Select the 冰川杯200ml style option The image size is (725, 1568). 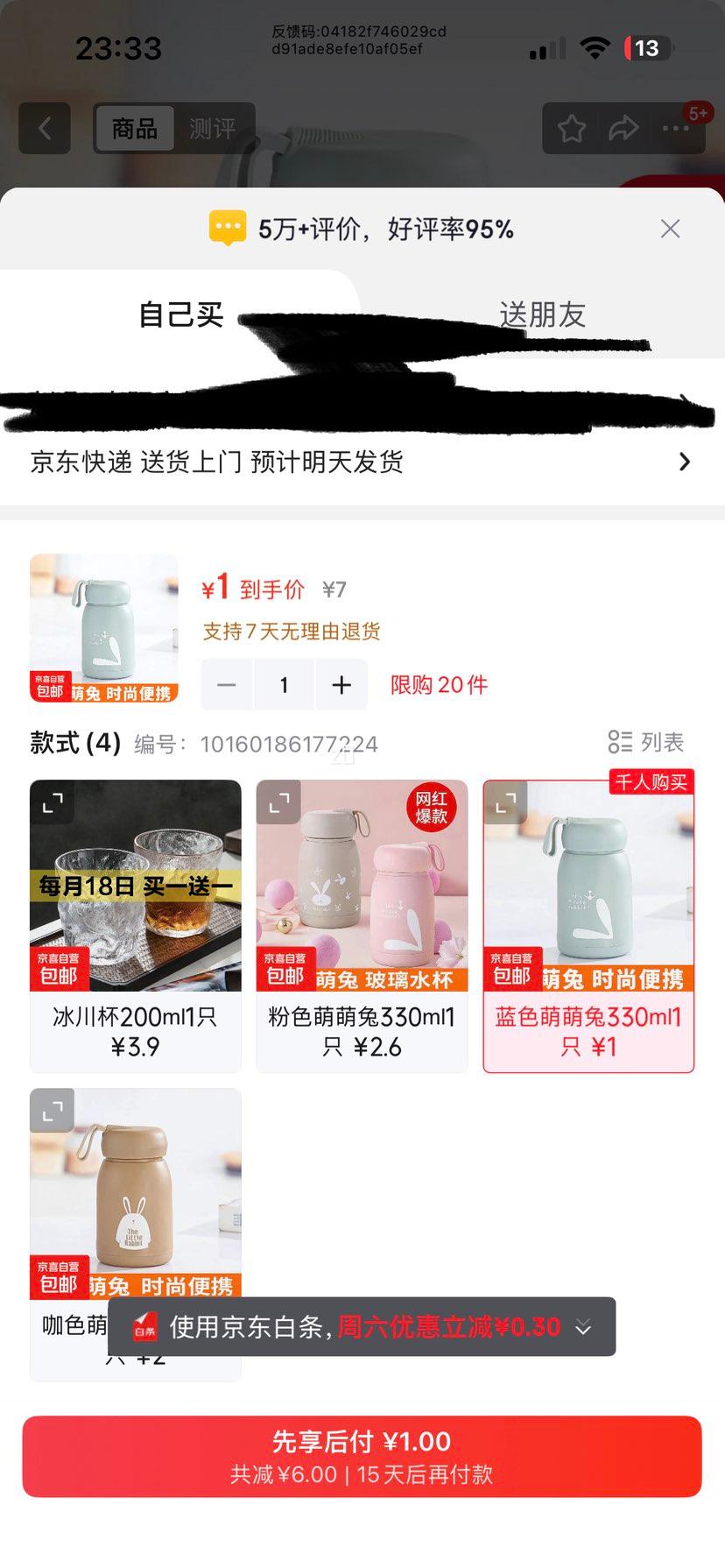[x=135, y=924]
